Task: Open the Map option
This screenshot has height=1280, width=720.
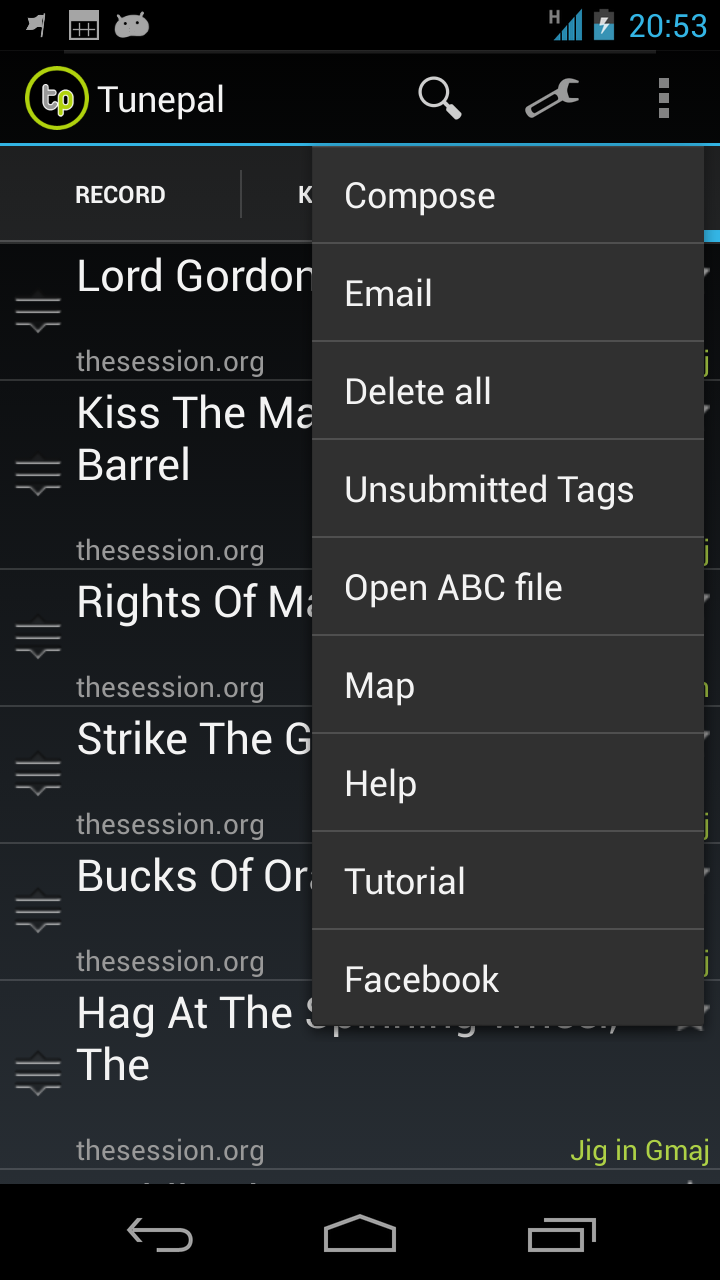Action: tap(507, 686)
